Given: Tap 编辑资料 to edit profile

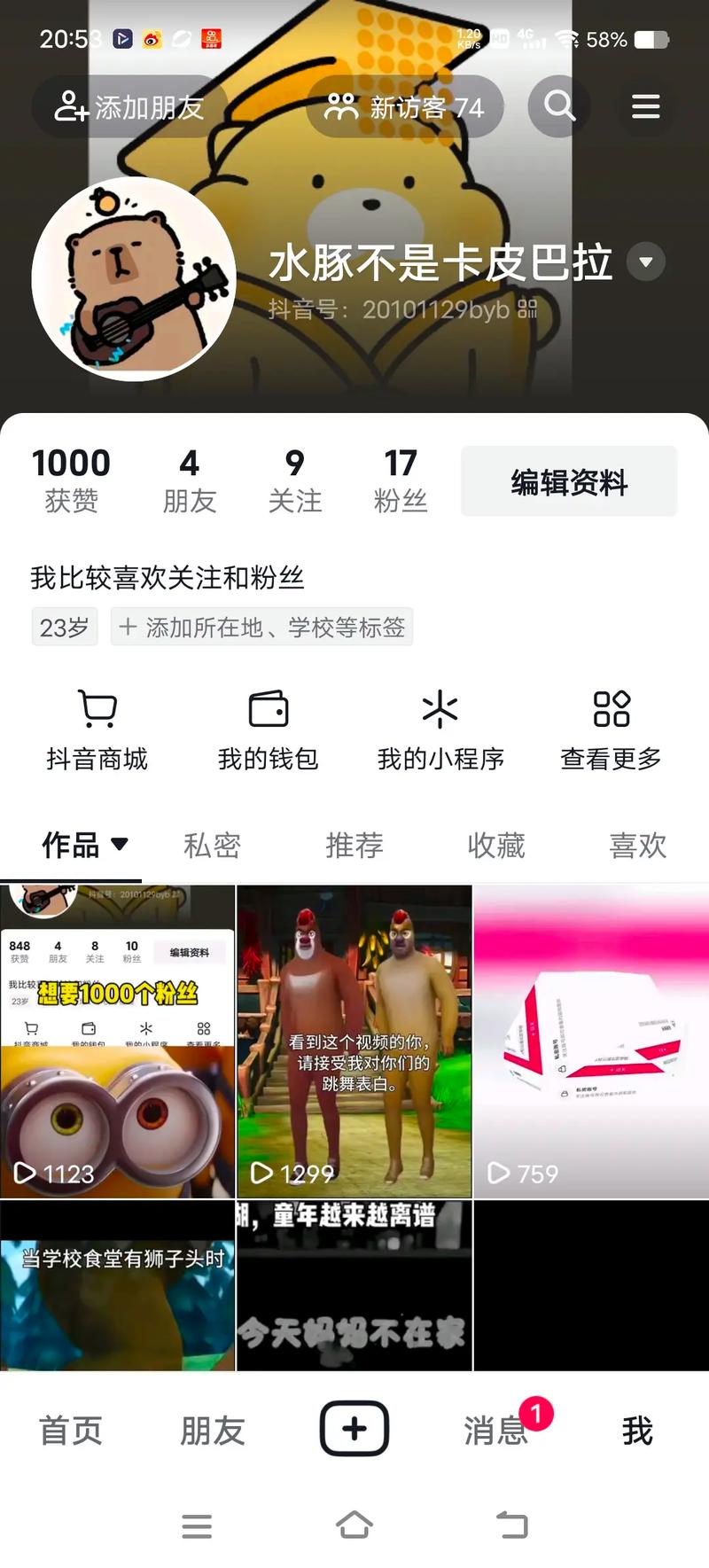Looking at the screenshot, I should point(568,482).
